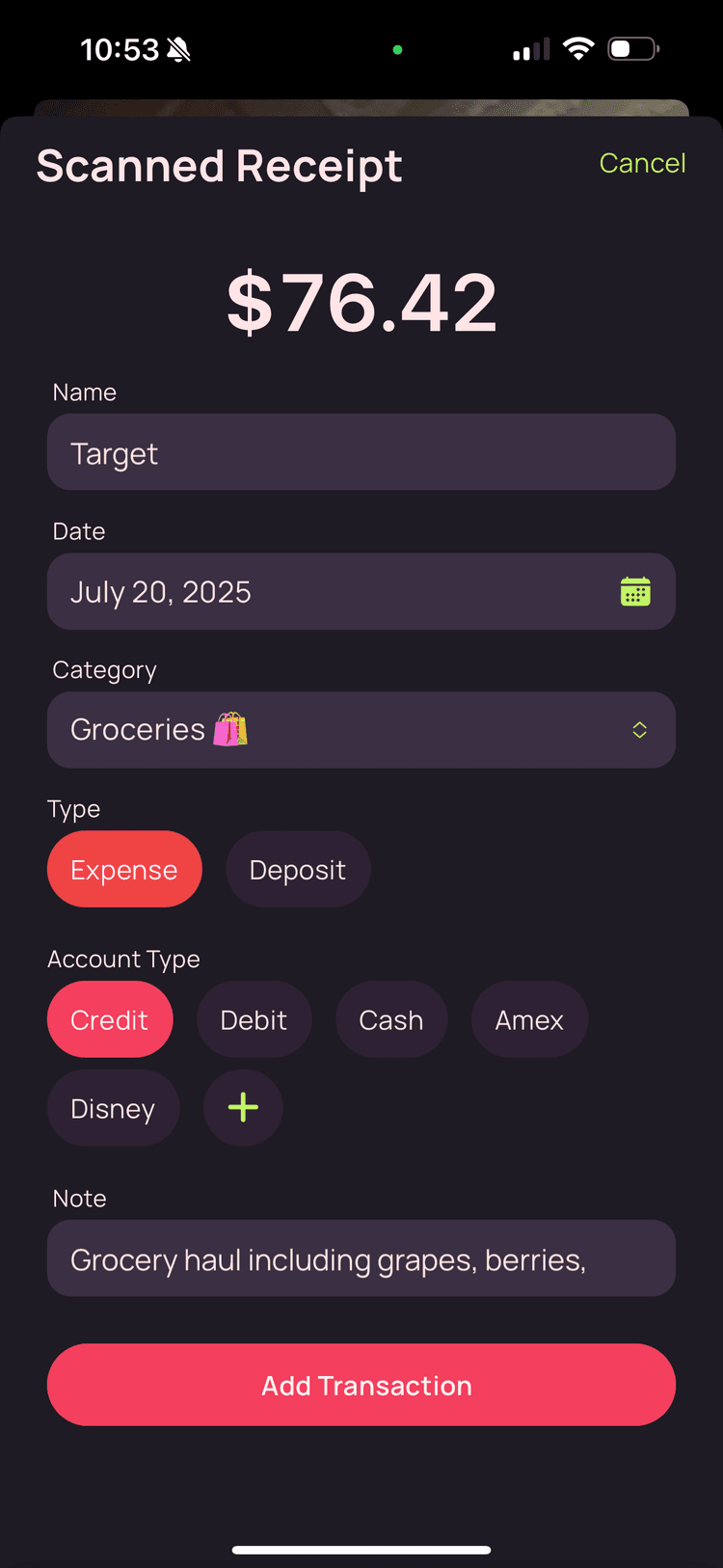Edit the Note field about grocery haul
723x1568 pixels.
click(361, 1258)
